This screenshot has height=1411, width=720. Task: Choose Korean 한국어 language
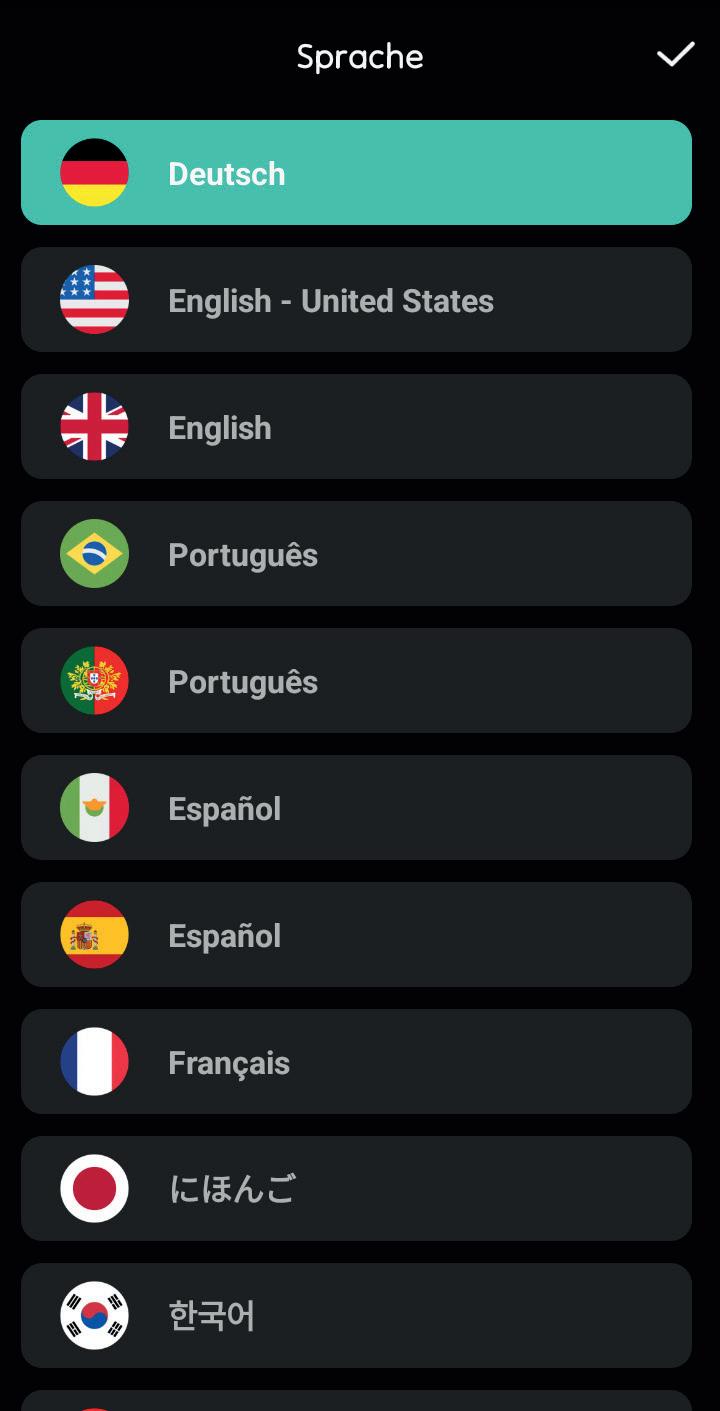pos(356,1316)
